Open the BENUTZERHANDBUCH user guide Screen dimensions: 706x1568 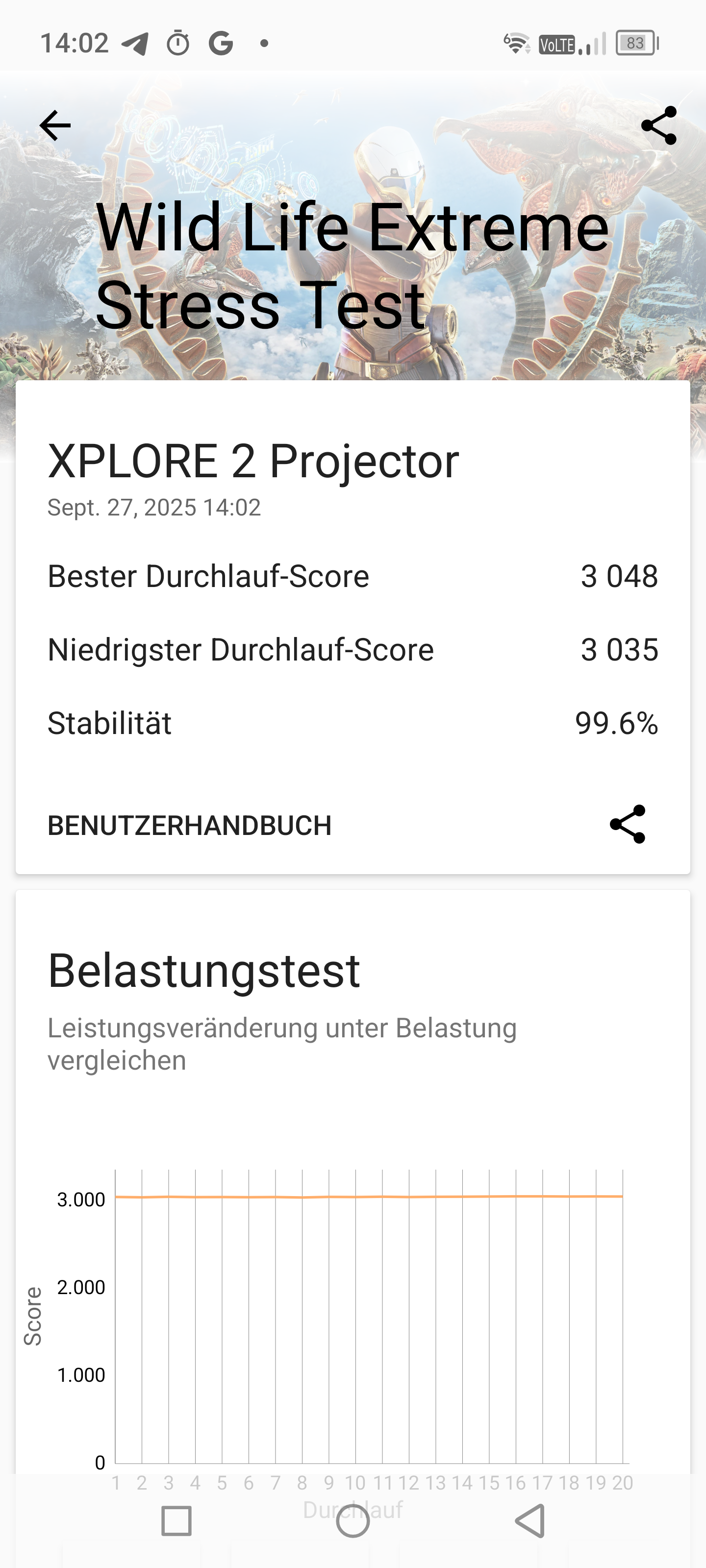coord(189,825)
